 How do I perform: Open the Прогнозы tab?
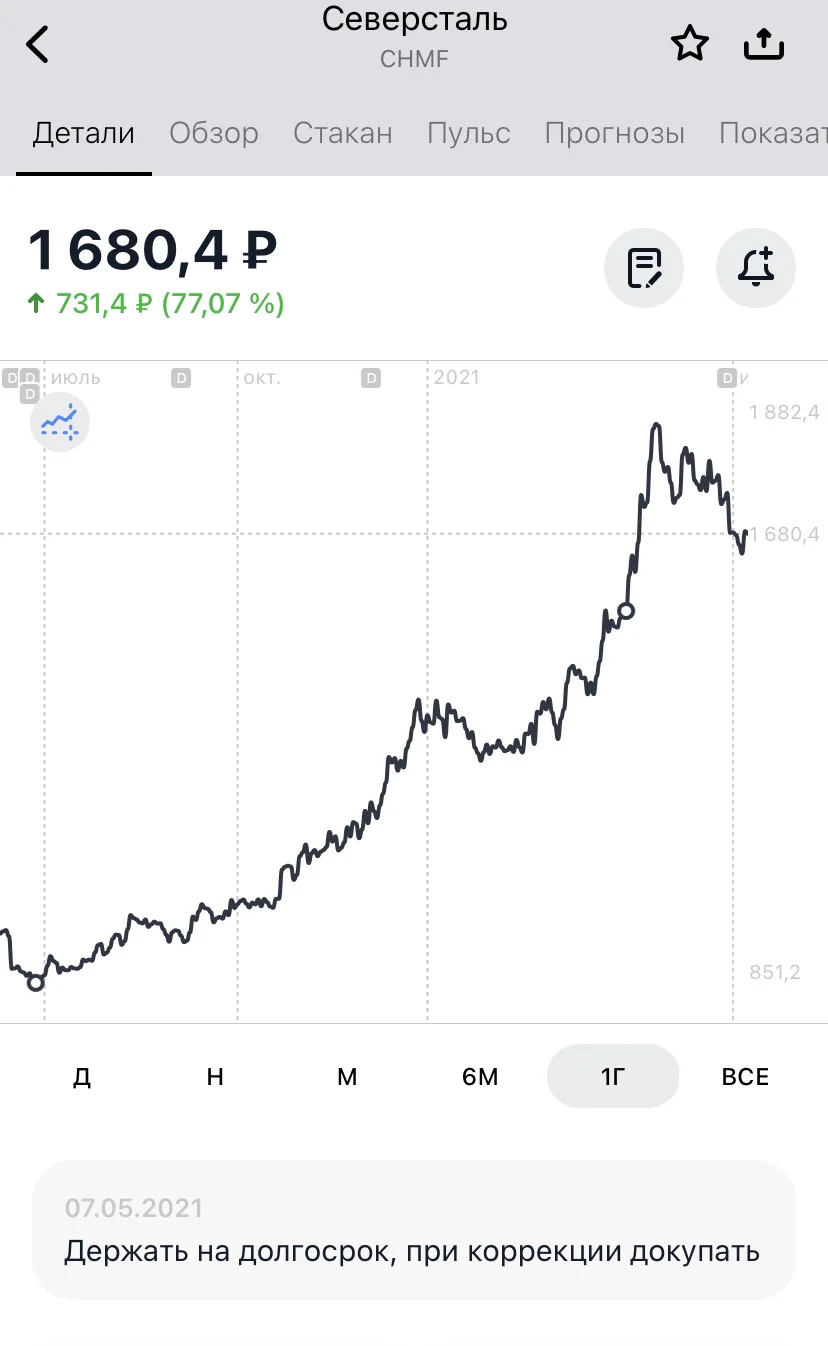pyautogui.click(x=615, y=133)
